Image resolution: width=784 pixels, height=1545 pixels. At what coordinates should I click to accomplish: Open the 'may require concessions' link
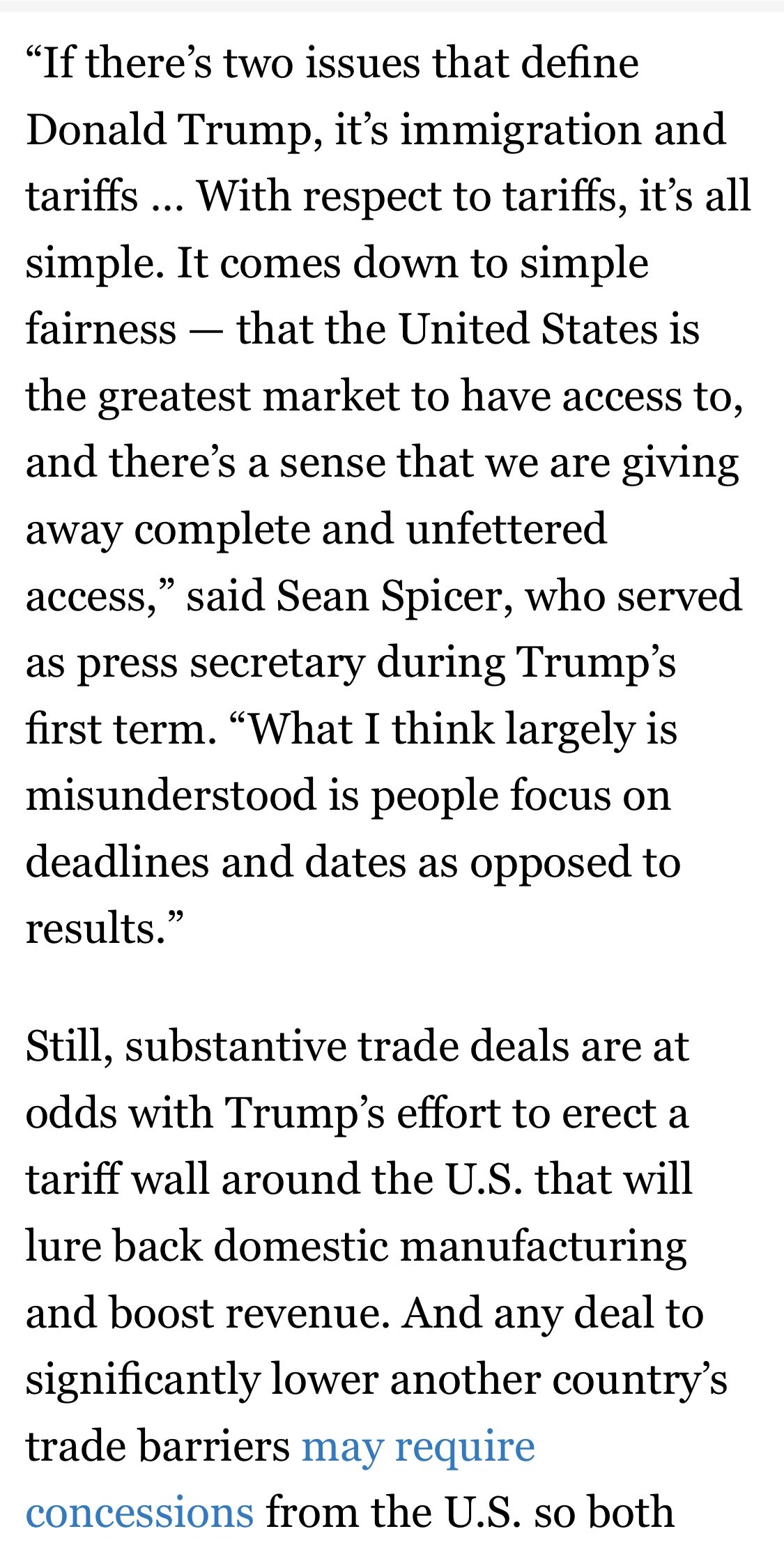click(418, 1447)
